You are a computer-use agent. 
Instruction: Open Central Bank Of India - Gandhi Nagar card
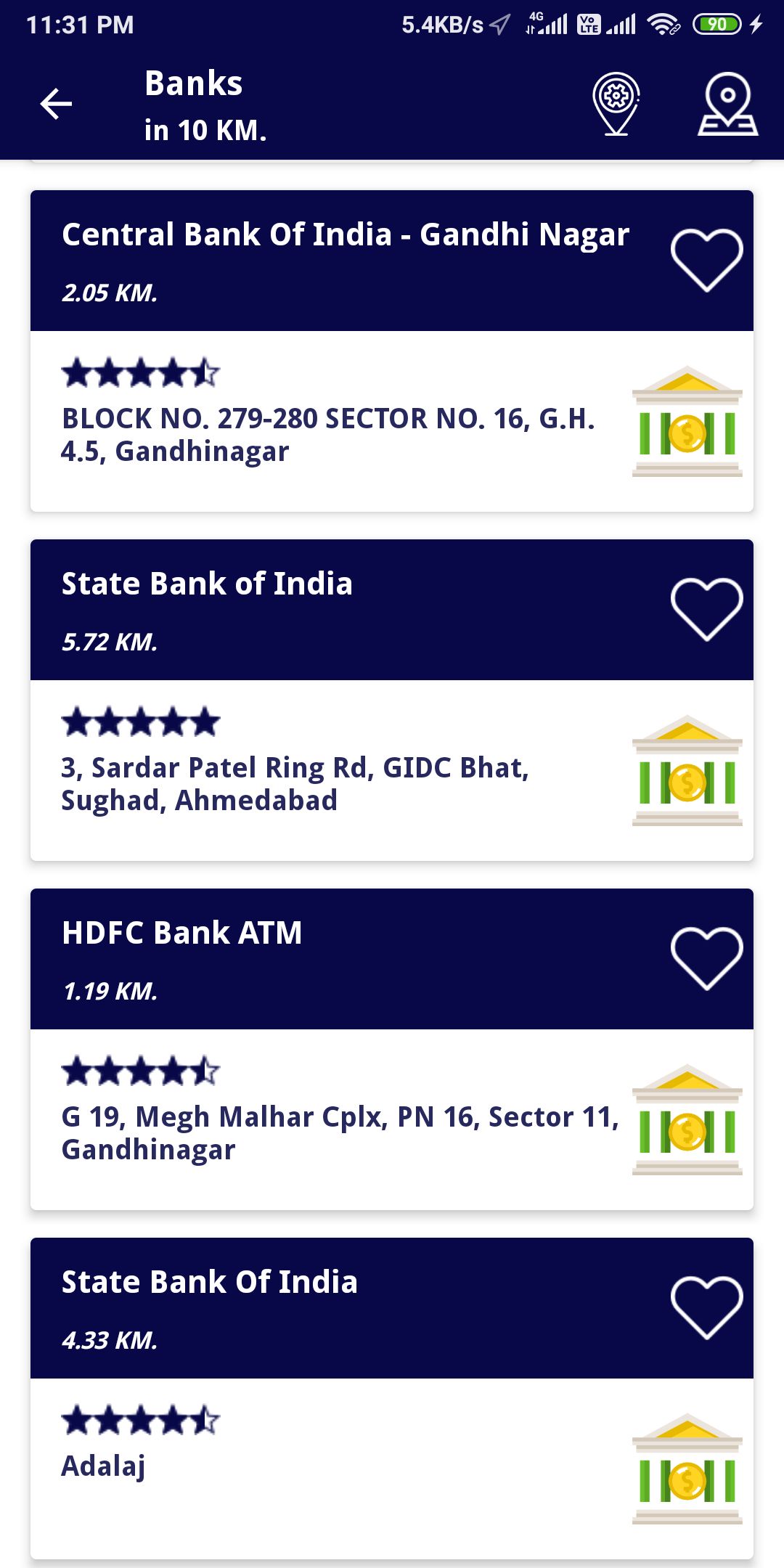(392, 351)
